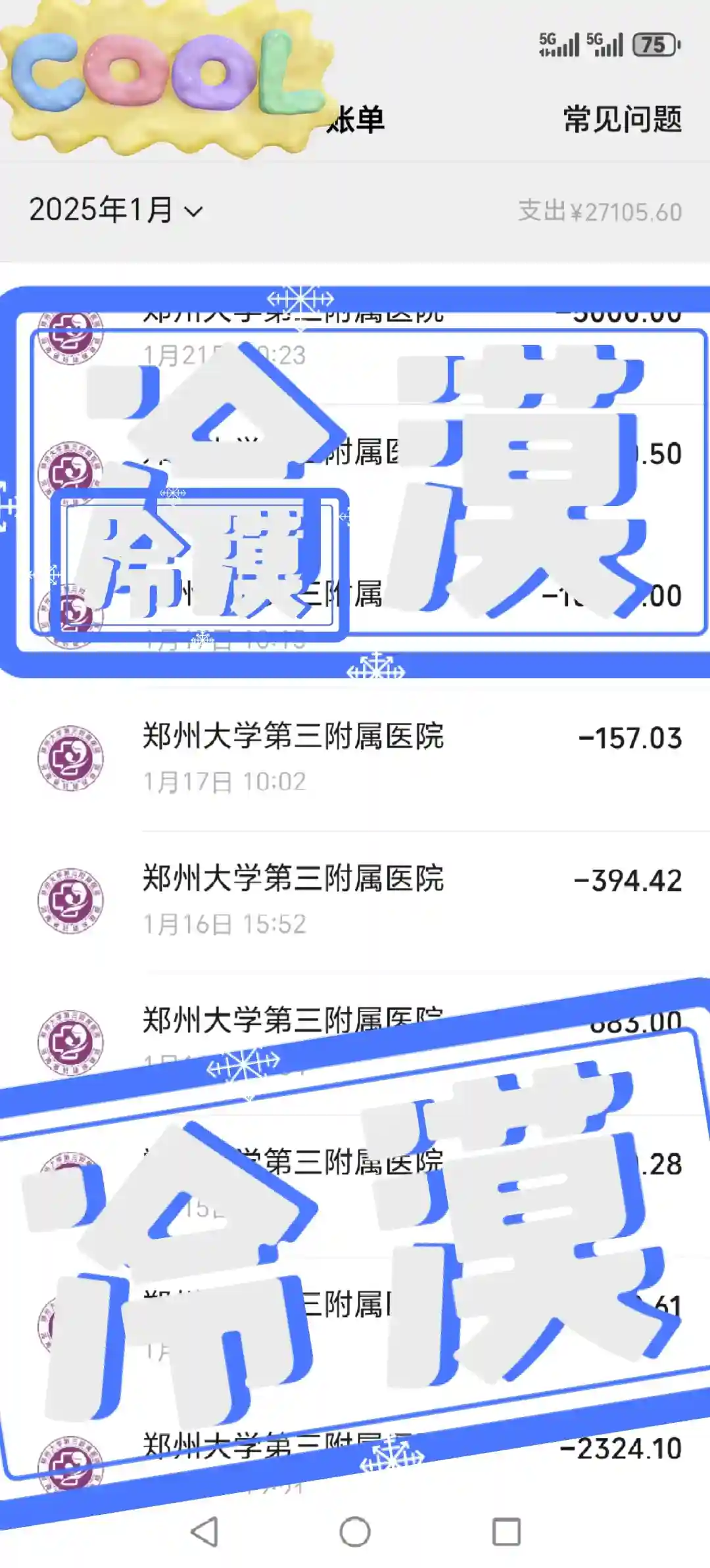Open the 2025年1月 month picker

[x=116, y=211]
